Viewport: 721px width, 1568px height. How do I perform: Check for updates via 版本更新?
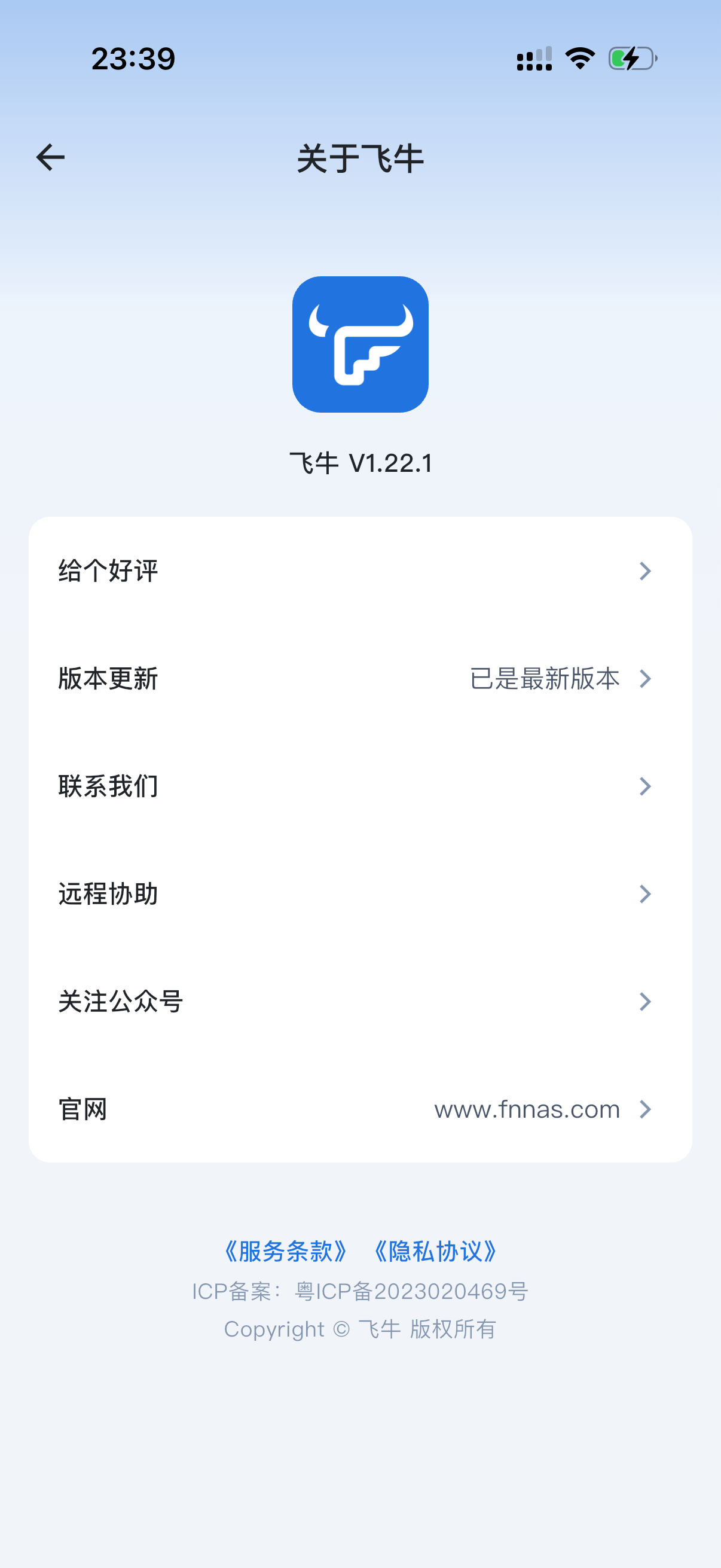[359, 679]
